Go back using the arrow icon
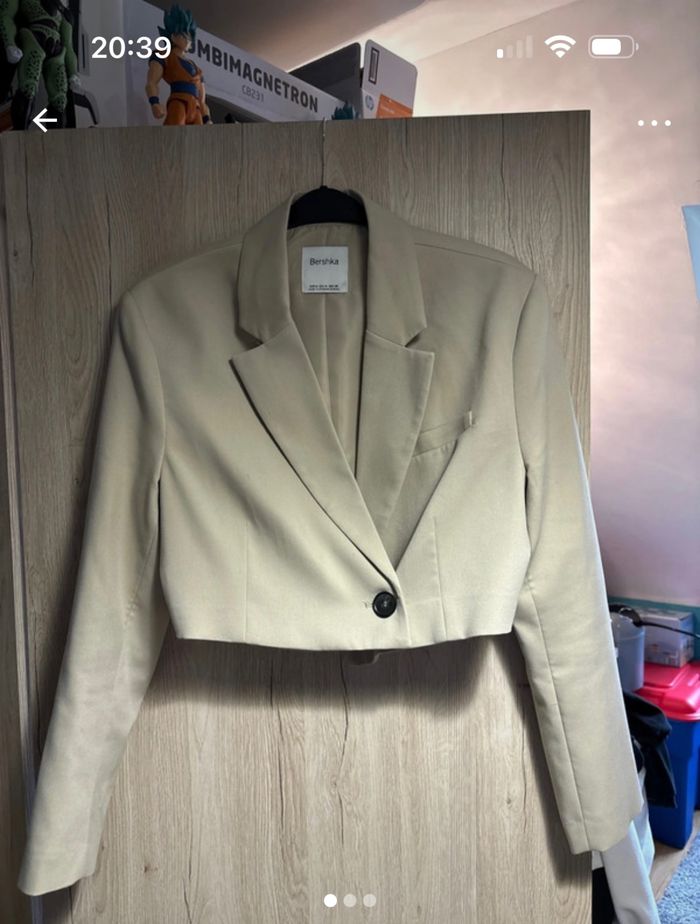This screenshot has width=700, height=924. 44,121
